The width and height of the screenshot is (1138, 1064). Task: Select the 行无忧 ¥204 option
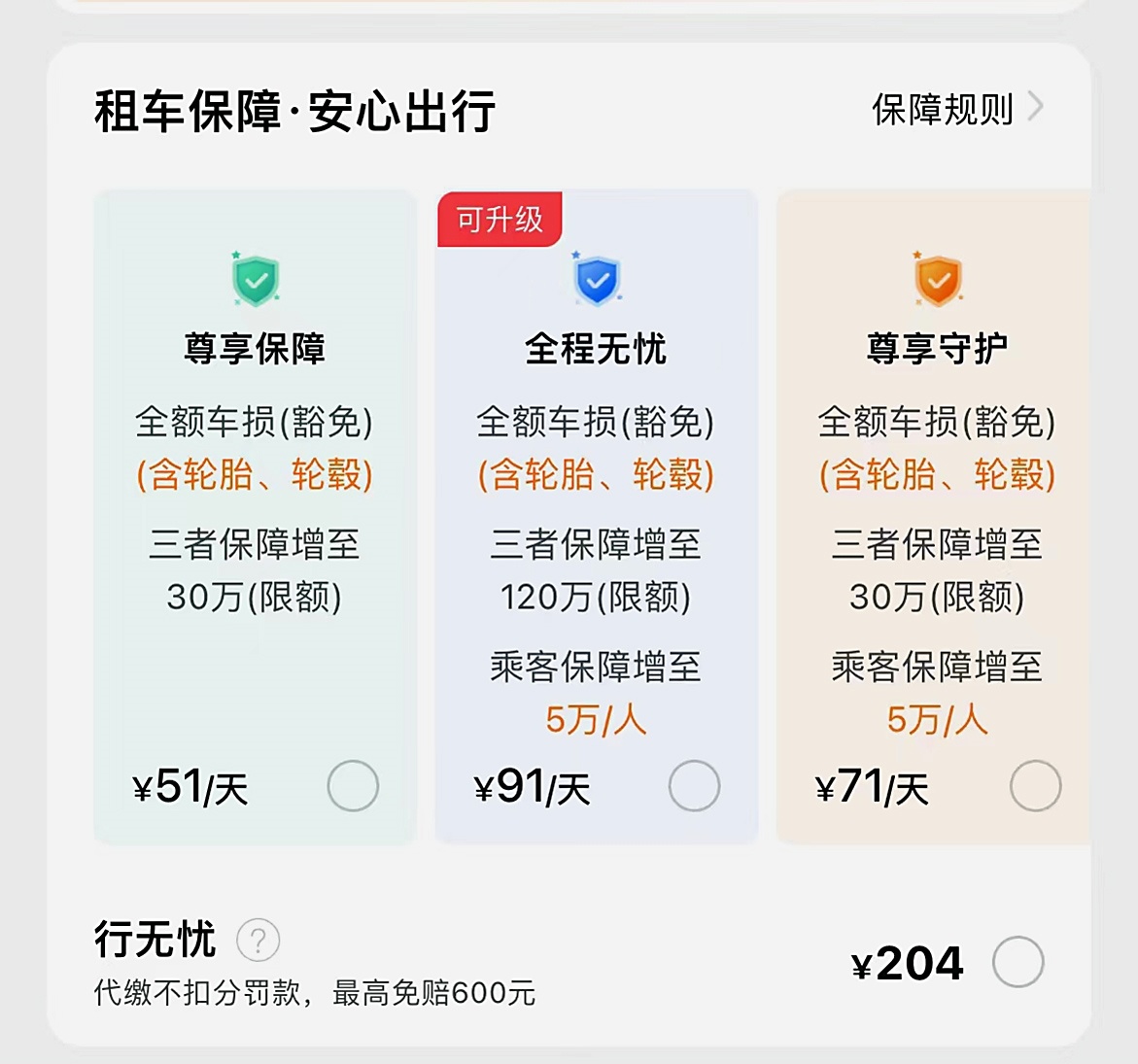[1017, 962]
